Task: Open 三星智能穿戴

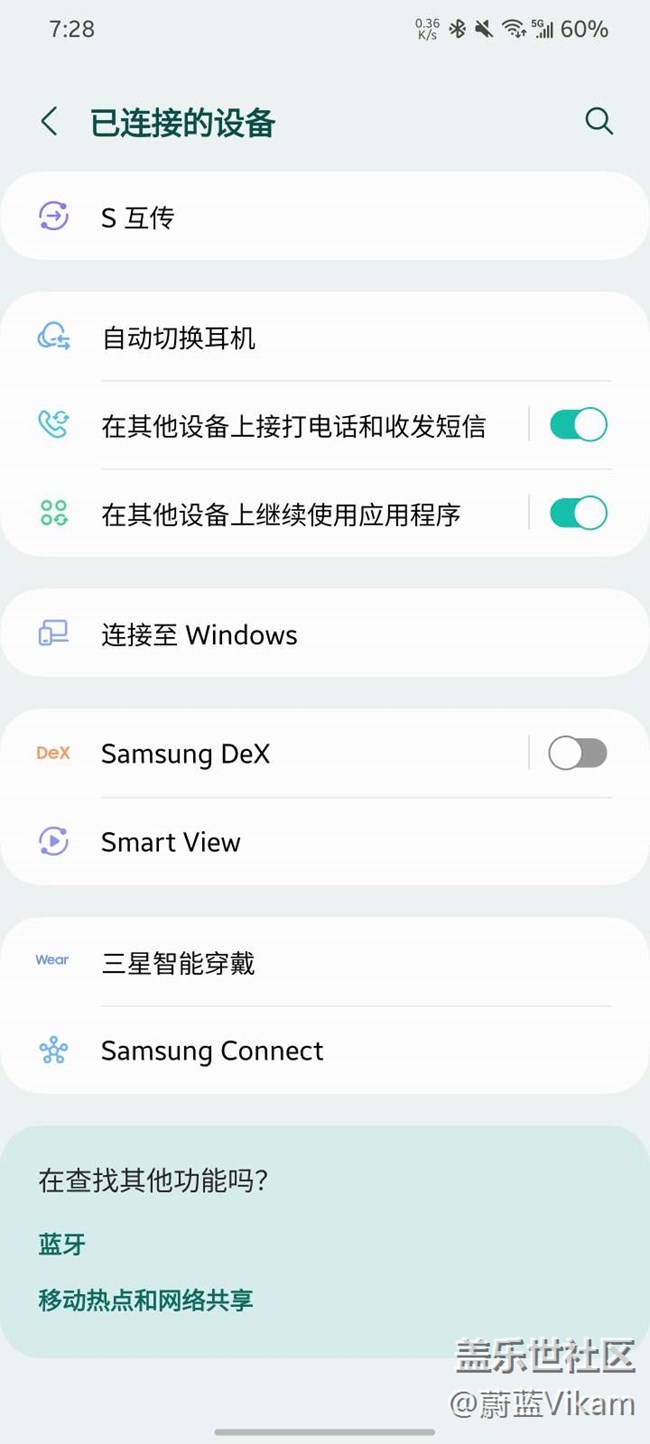Action: point(325,962)
